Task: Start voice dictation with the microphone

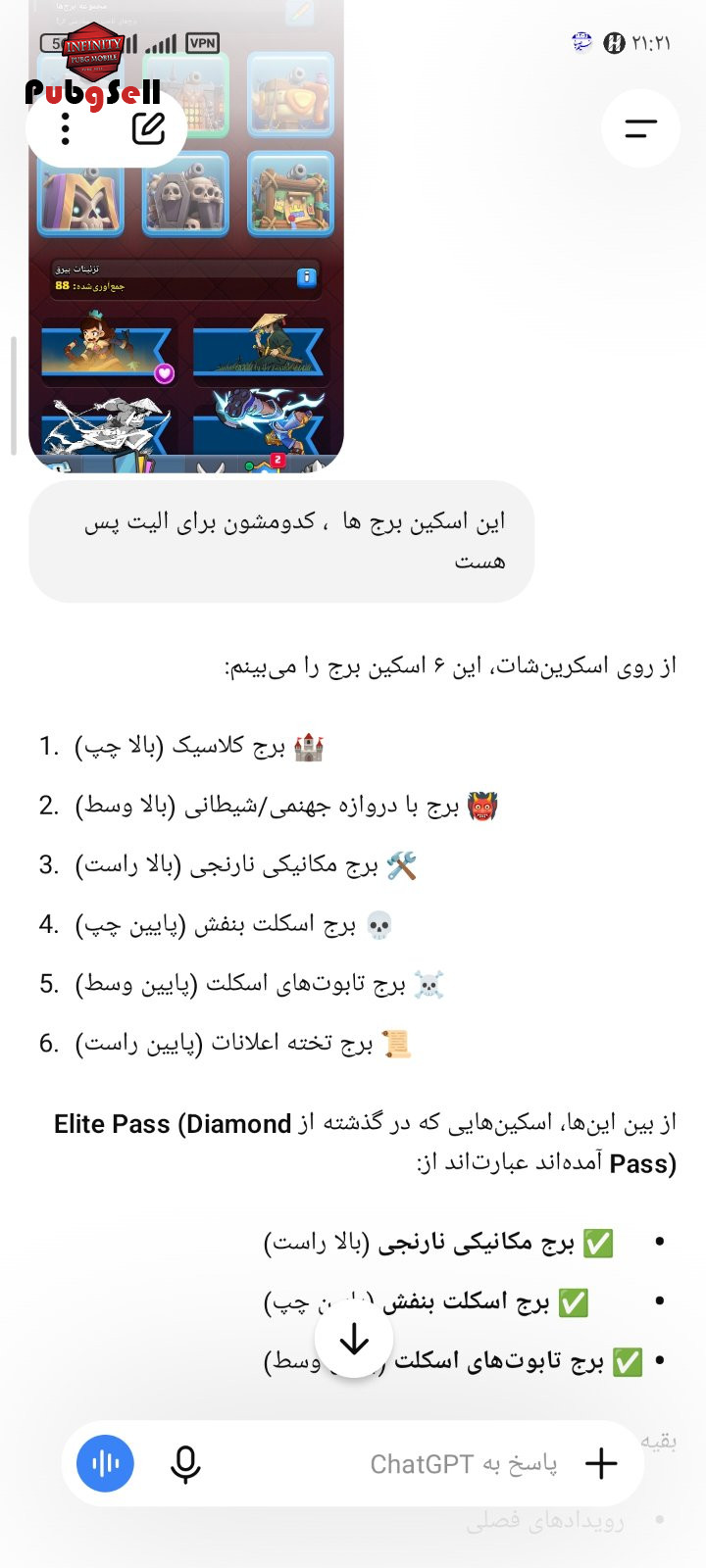Action: [x=185, y=1463]
